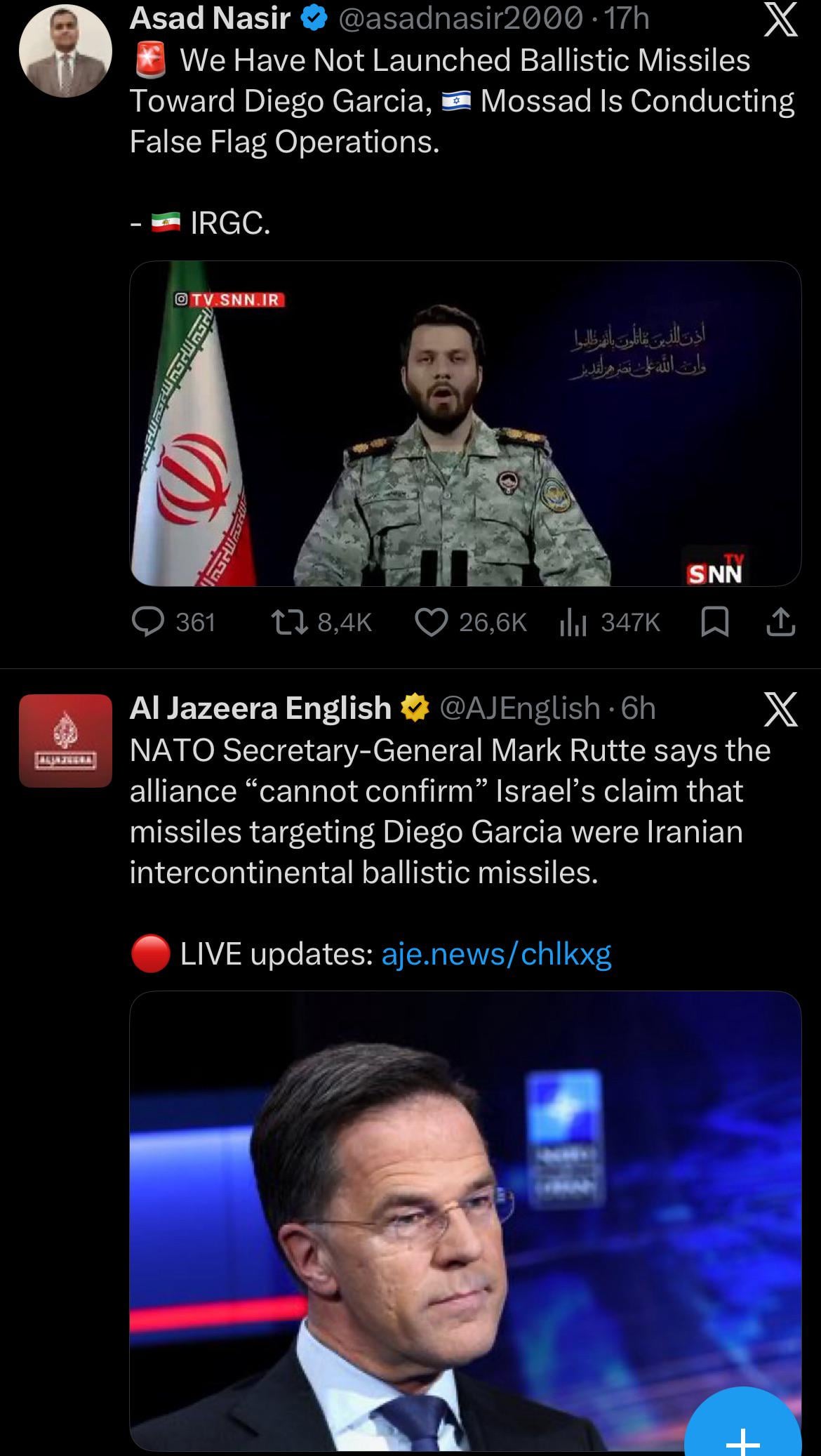
Task: Bookmark Asad Nasir's post
Action: [x=714, y=622]
